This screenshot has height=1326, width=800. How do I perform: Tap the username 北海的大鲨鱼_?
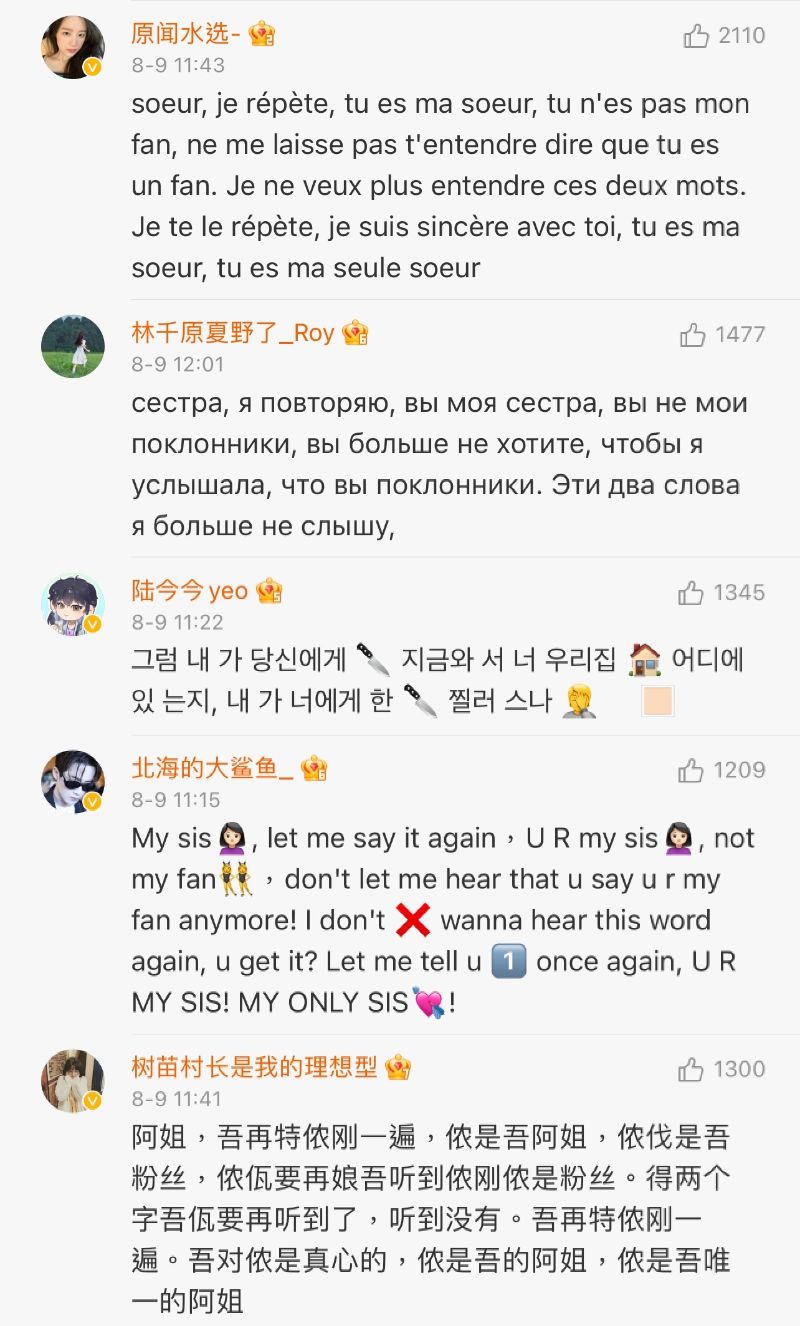[213, 768]
